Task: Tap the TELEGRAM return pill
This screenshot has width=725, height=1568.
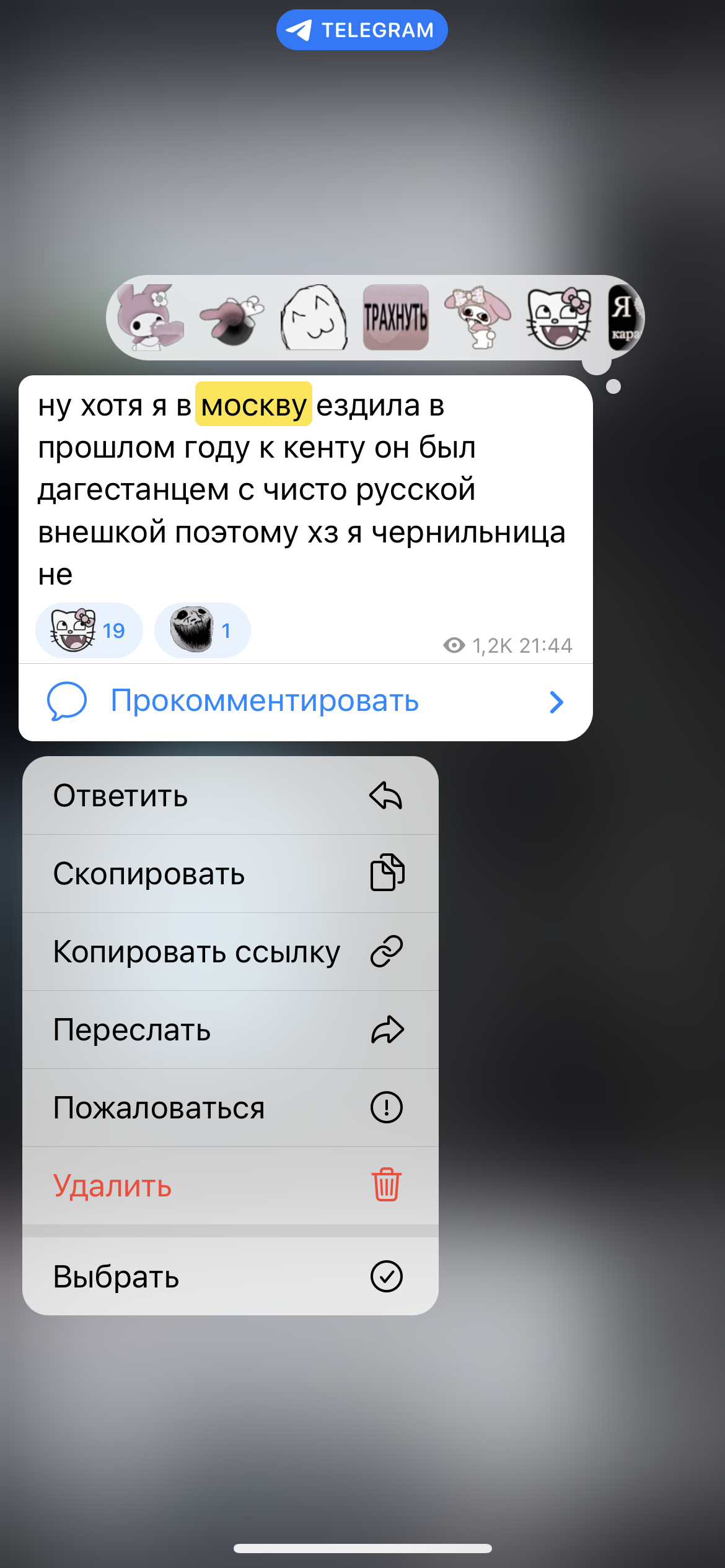Action: [362, 30]
